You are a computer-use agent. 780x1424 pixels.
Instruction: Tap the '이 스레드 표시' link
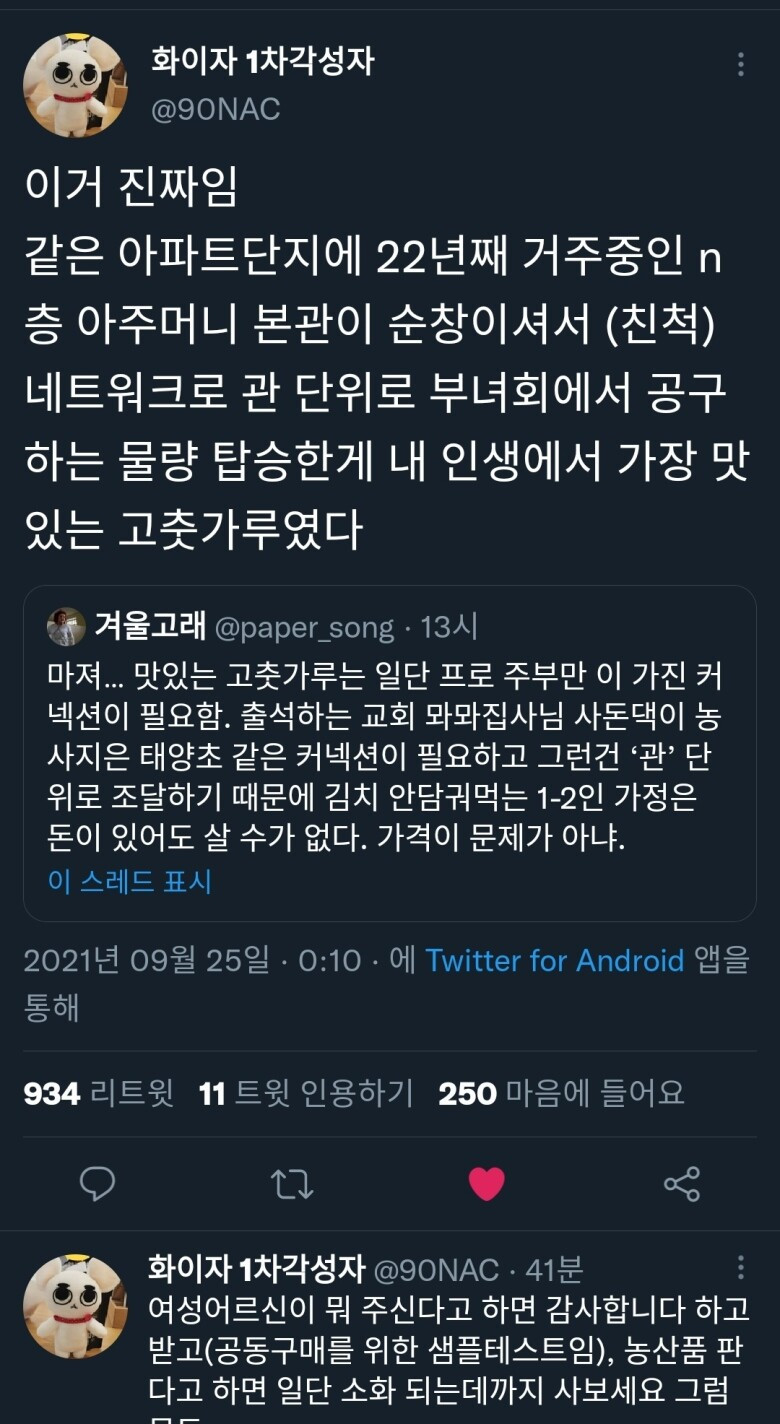pos(130,881)
